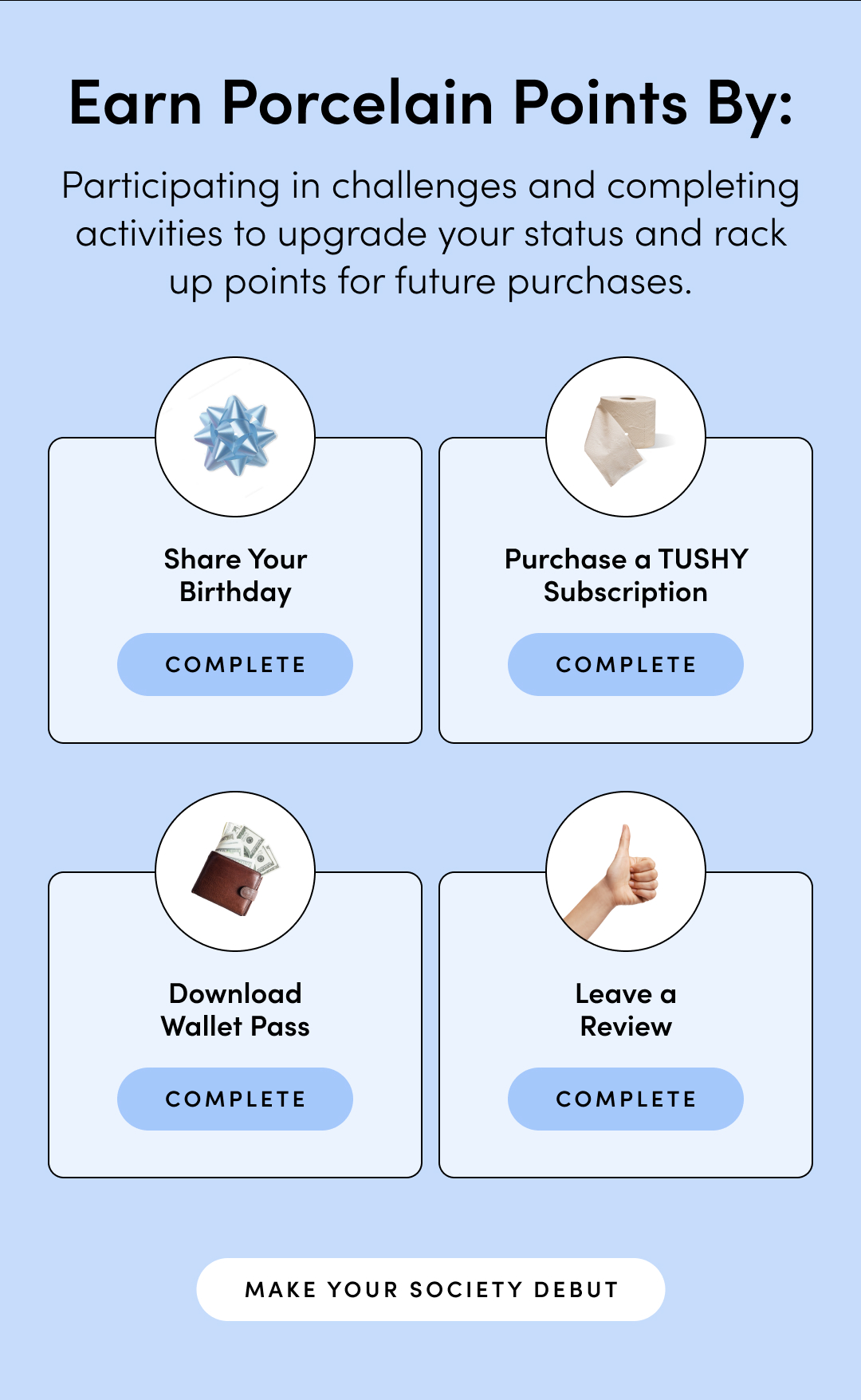
Task: Tap Make Your Society Debut
Action: 431,1289
